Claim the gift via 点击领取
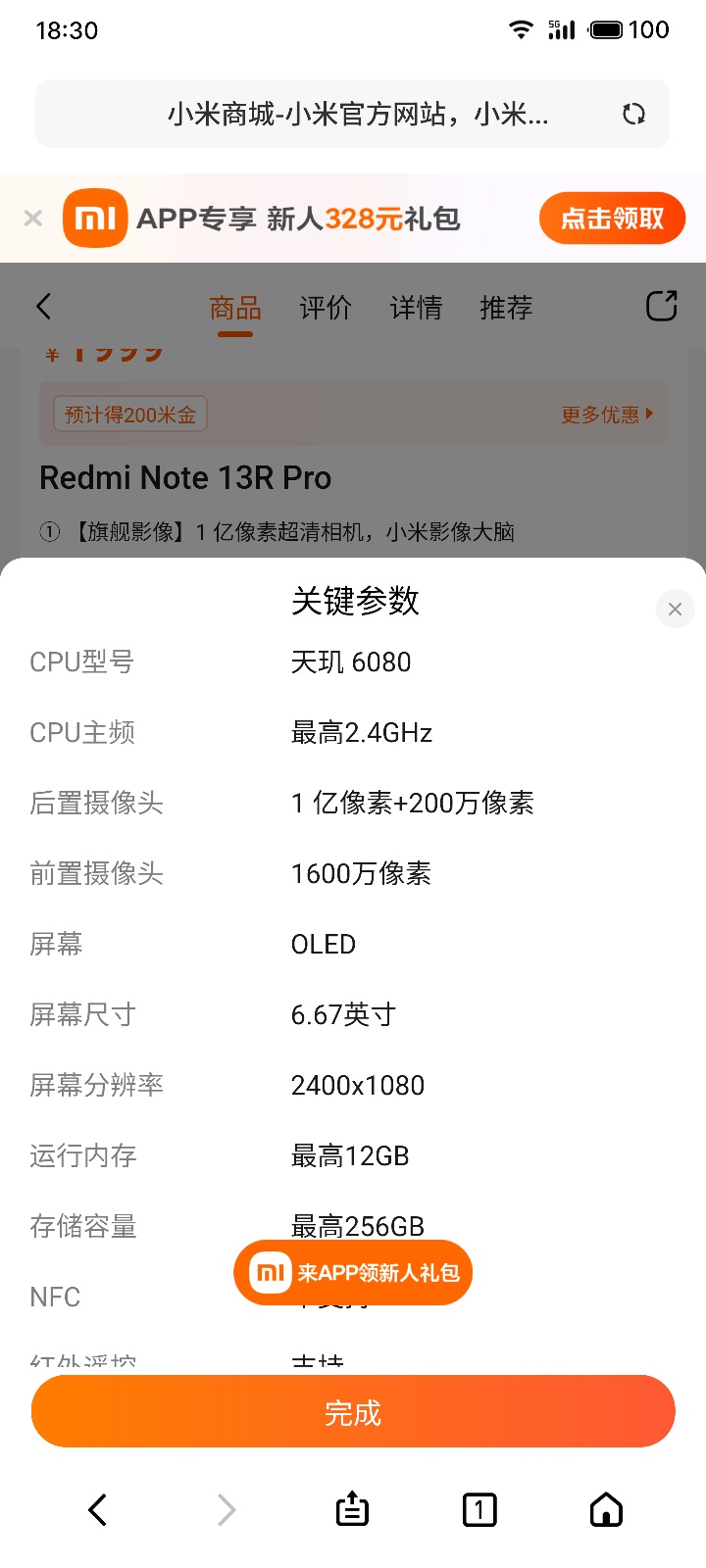Image resolution: width=706 pixels, height=1568 pixels. (x=612, y=218)
